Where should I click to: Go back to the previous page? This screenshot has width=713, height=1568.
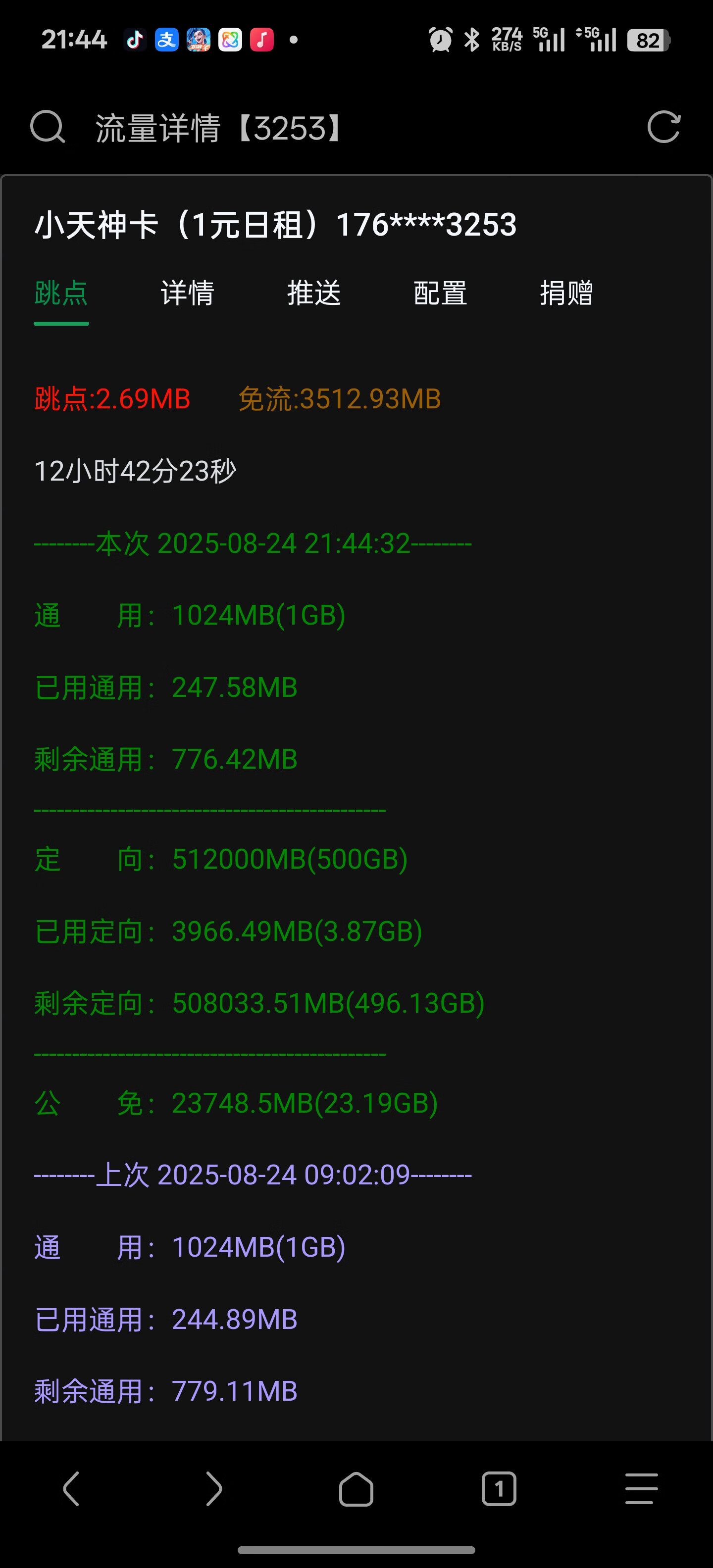(x=71, y=1489)
